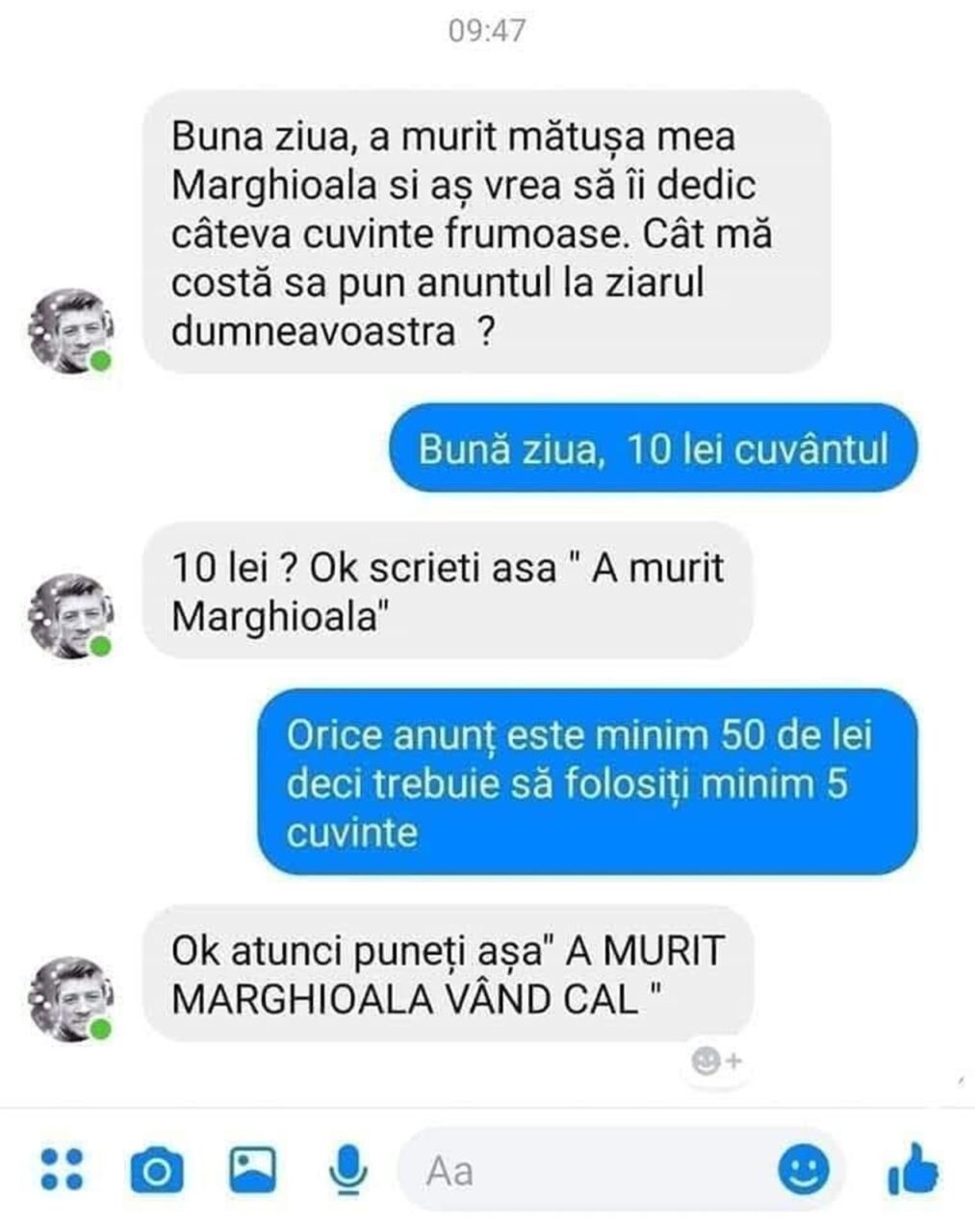Image resolution: width=975 pixels, height=1232 pixels.
Task: Open the camera to take a photo
Action: point(156,1170)
